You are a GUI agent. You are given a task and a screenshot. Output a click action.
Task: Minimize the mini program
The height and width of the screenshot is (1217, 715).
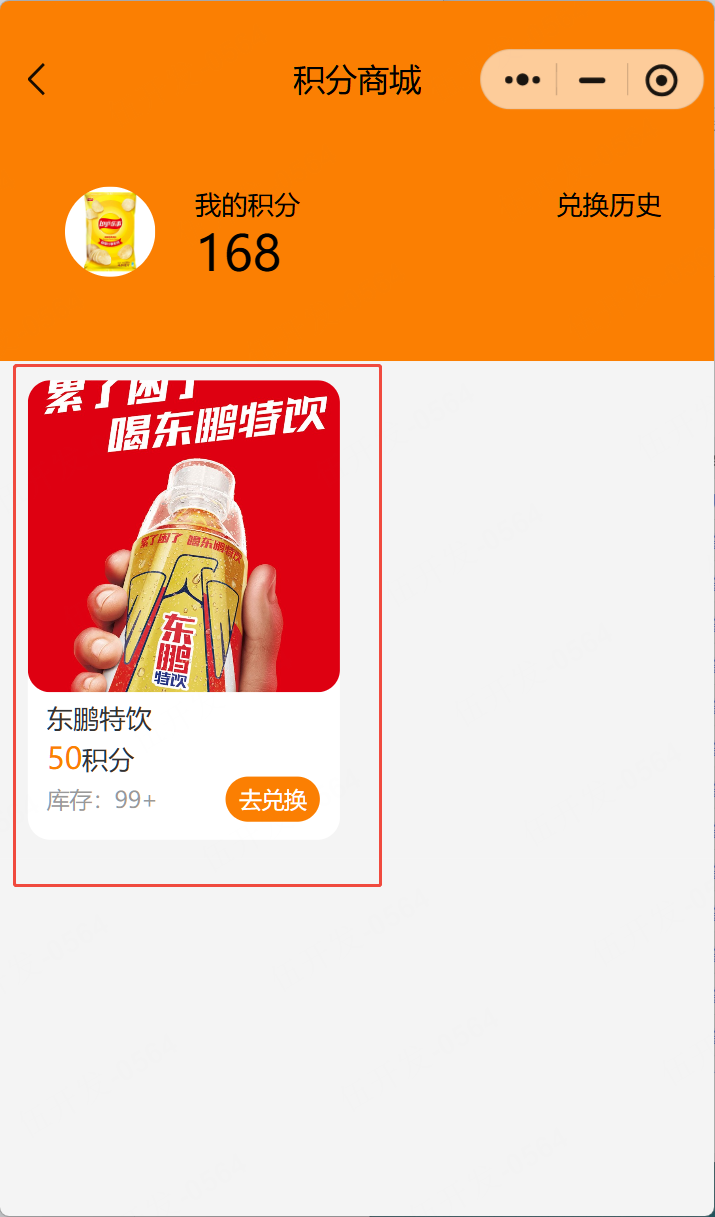click(592, 80)
